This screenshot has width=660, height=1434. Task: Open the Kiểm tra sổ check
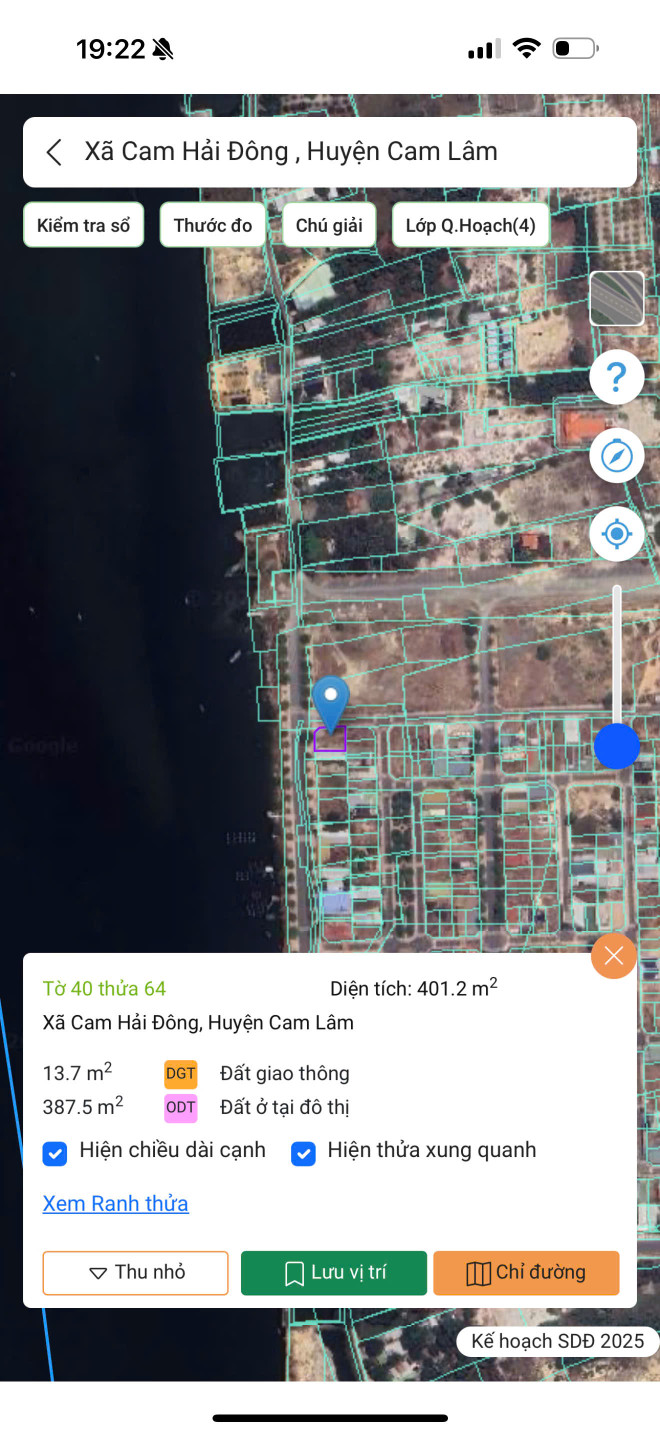click(84, 225)
